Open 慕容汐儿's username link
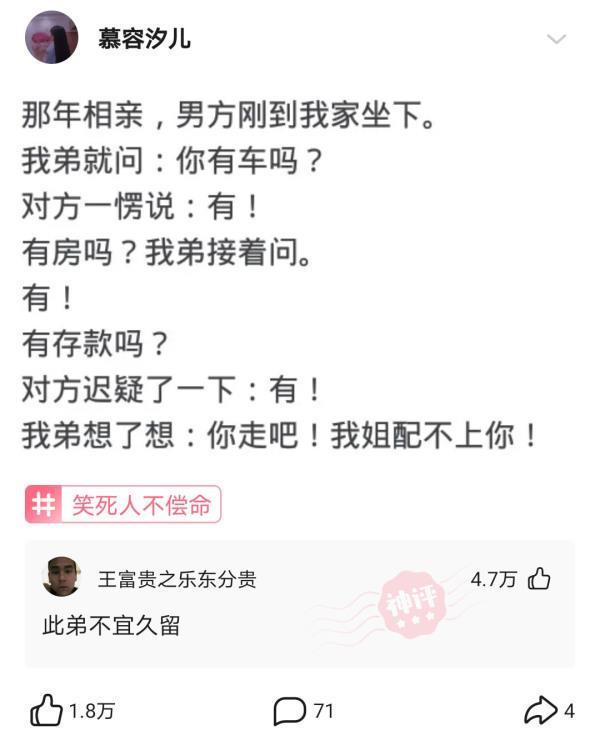This screenshot has width=600, height=745. (x=144, y=38)
